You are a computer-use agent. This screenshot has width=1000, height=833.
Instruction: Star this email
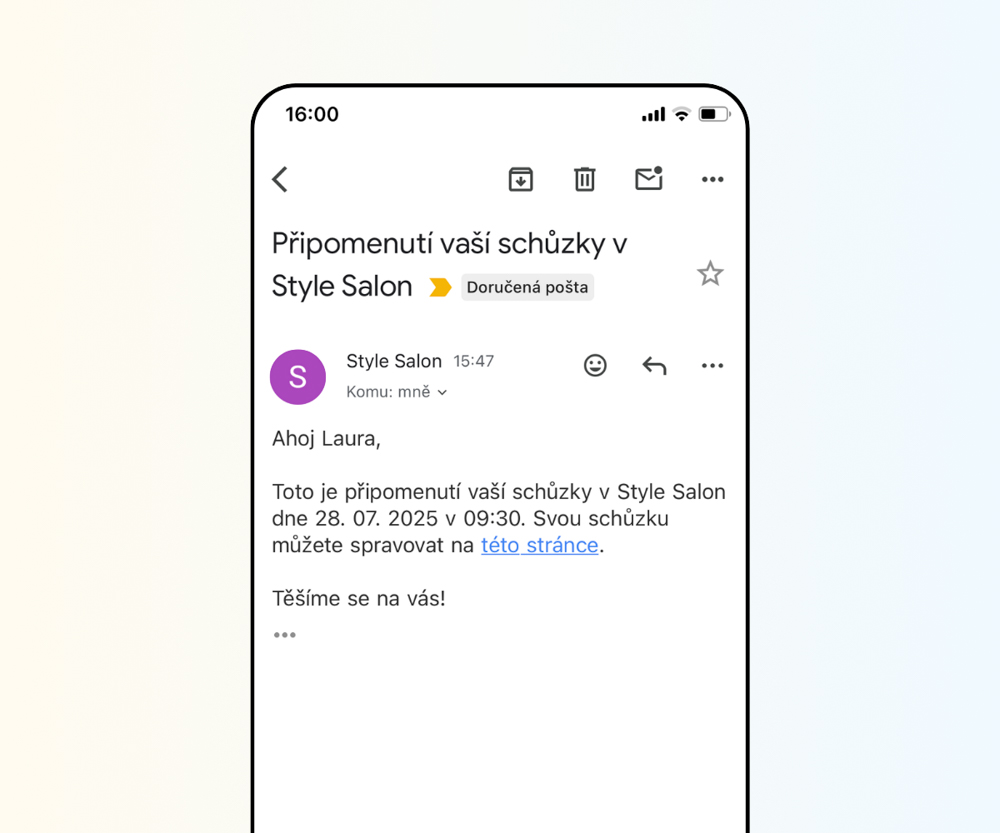click(710, 274)
